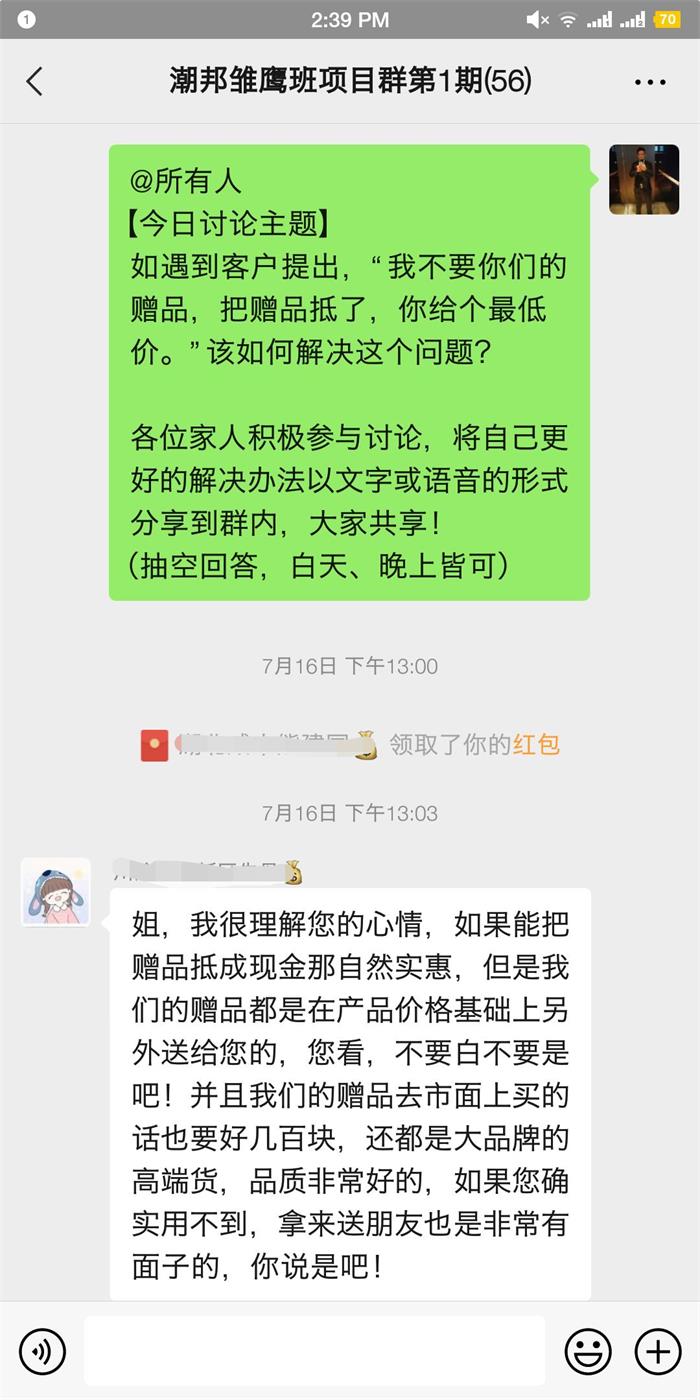700x1400 pixels.
Task: Open the 红包 link in the notice
Action: (536, 744)
